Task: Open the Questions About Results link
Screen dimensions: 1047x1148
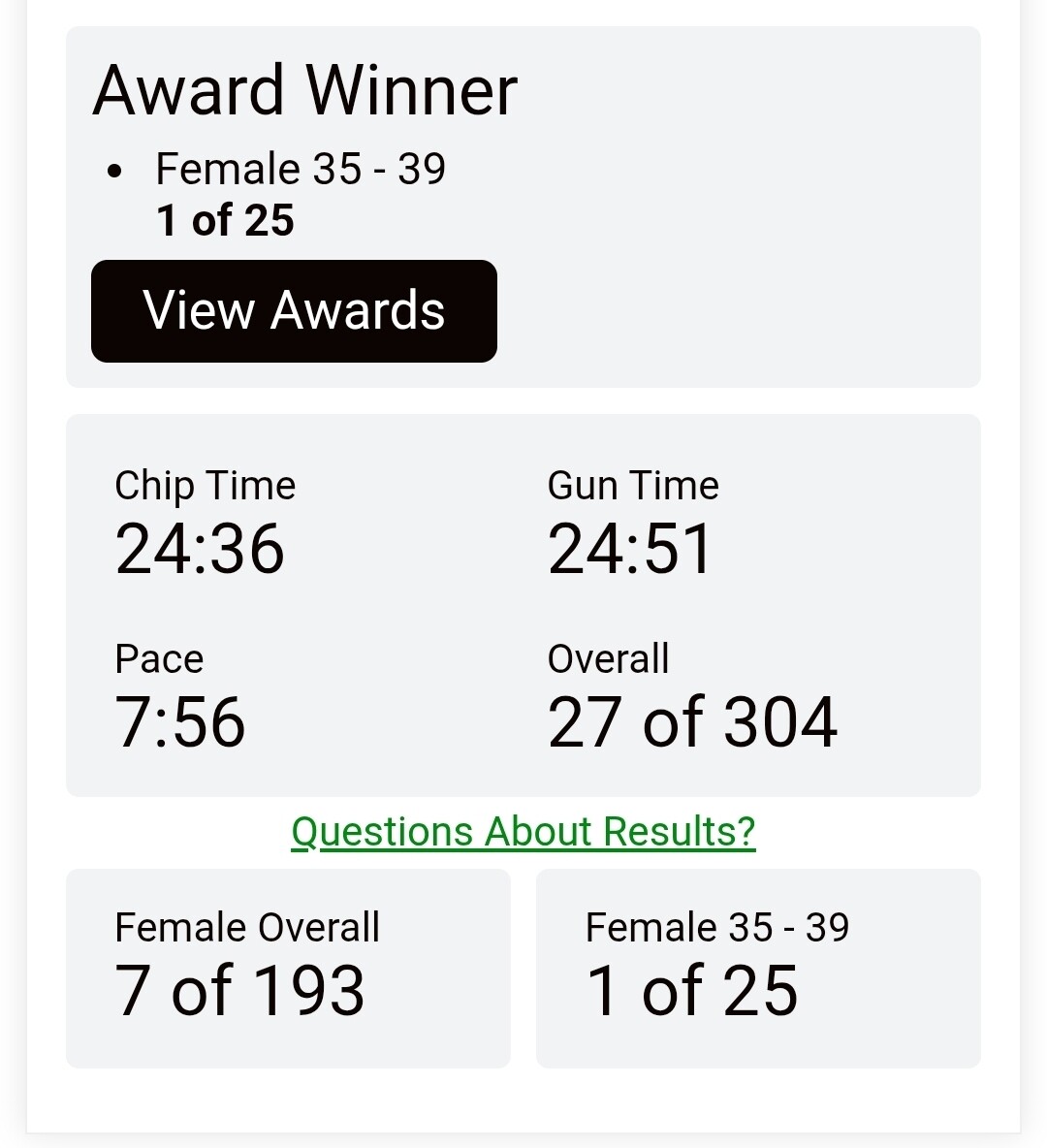Action: pos(523,832)
